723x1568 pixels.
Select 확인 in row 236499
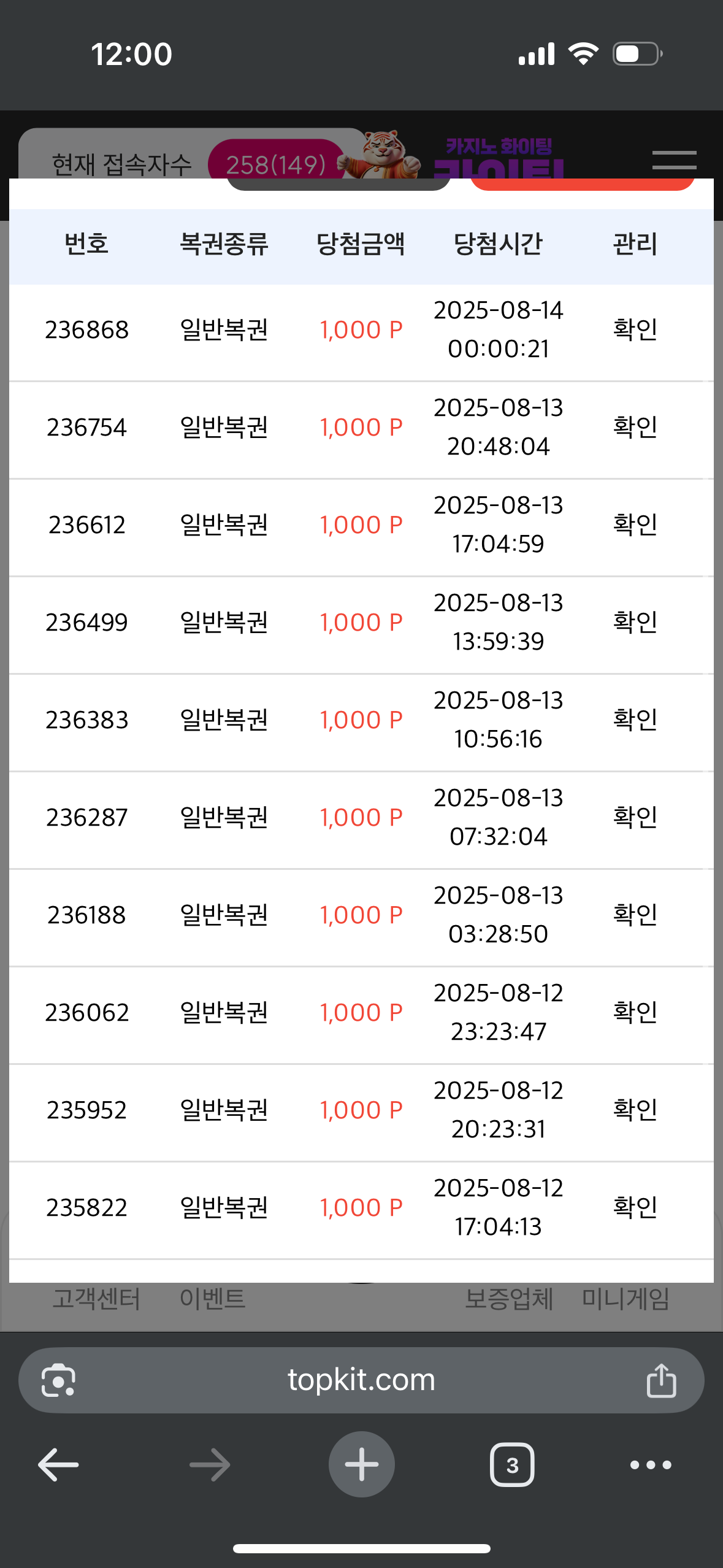click(x=635, y=622)
